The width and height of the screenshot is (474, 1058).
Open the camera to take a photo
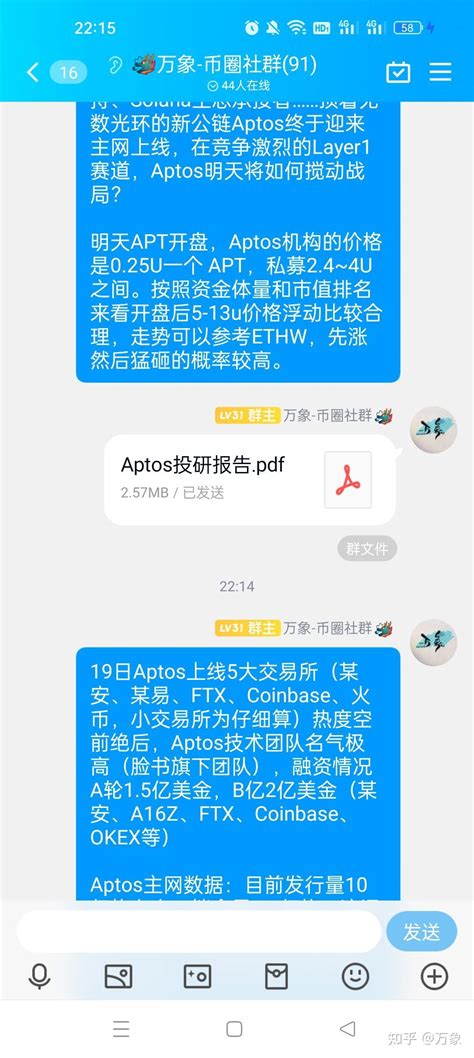coord(197,976)
